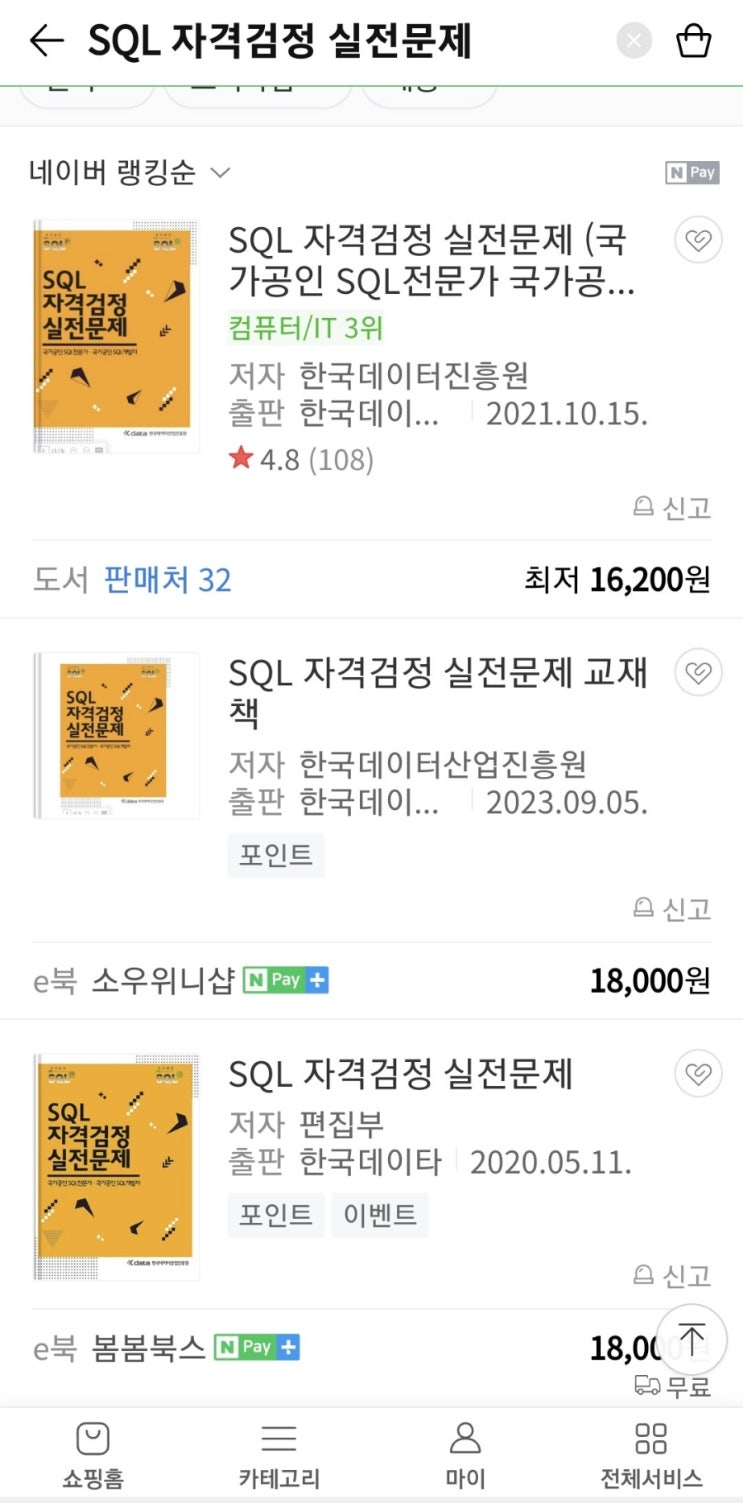Toggle the wishlist heart on the first book

697,240
